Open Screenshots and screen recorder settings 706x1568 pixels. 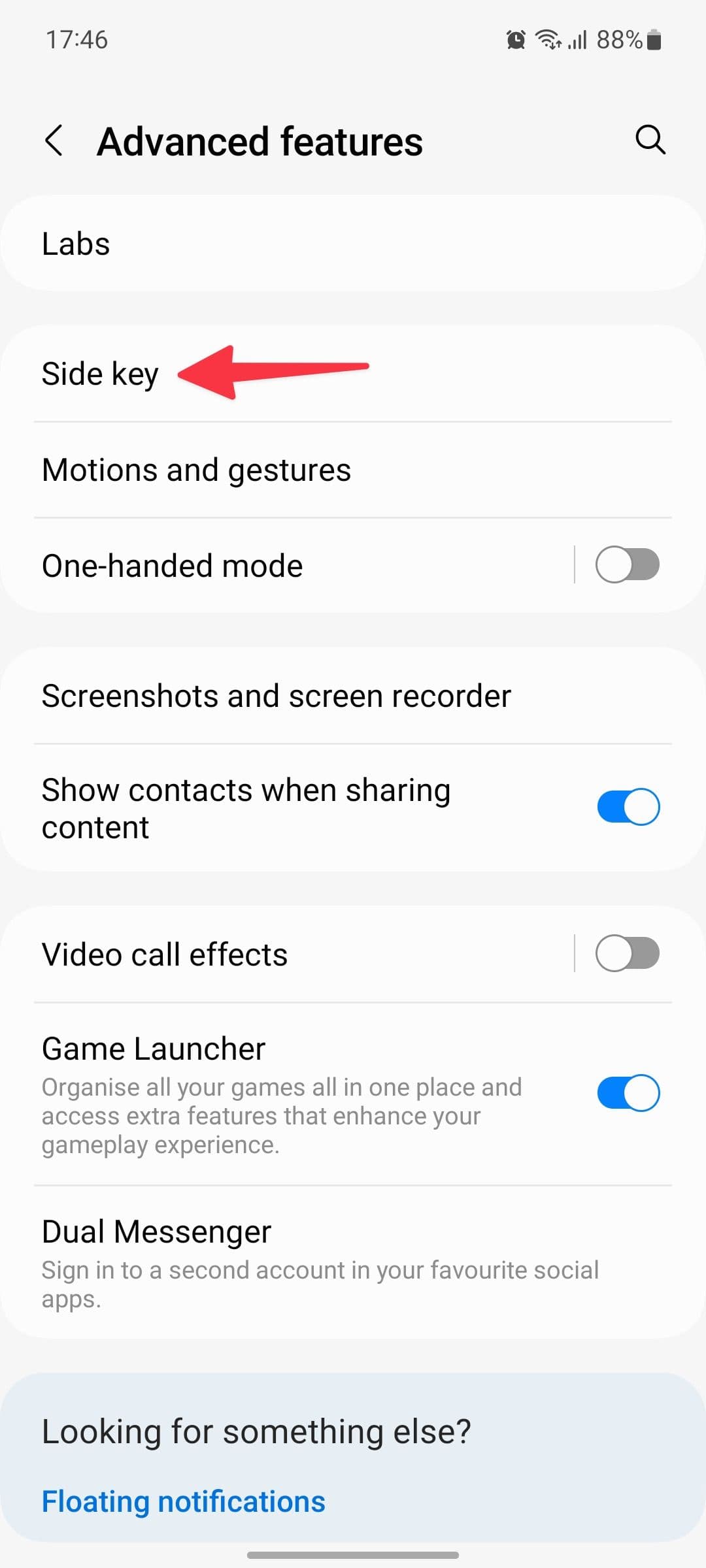pos(276,694)
